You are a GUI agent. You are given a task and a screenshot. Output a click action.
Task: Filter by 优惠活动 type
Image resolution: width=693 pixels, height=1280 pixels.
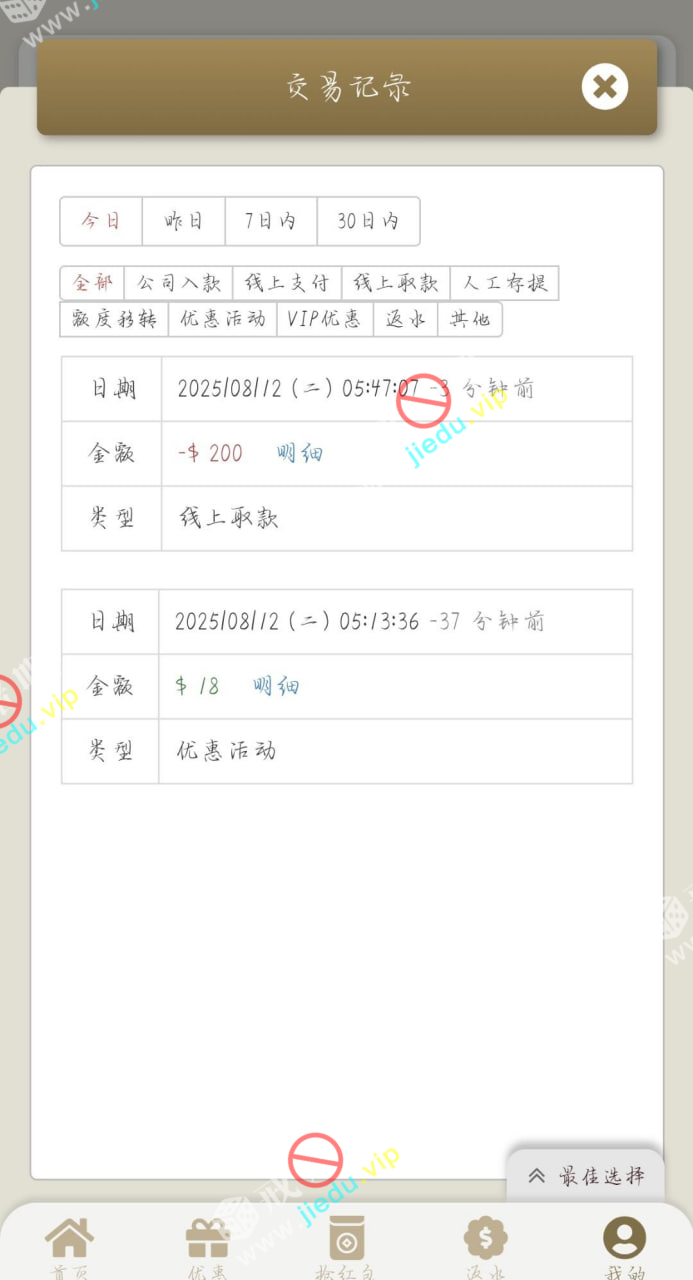[223, 319]
